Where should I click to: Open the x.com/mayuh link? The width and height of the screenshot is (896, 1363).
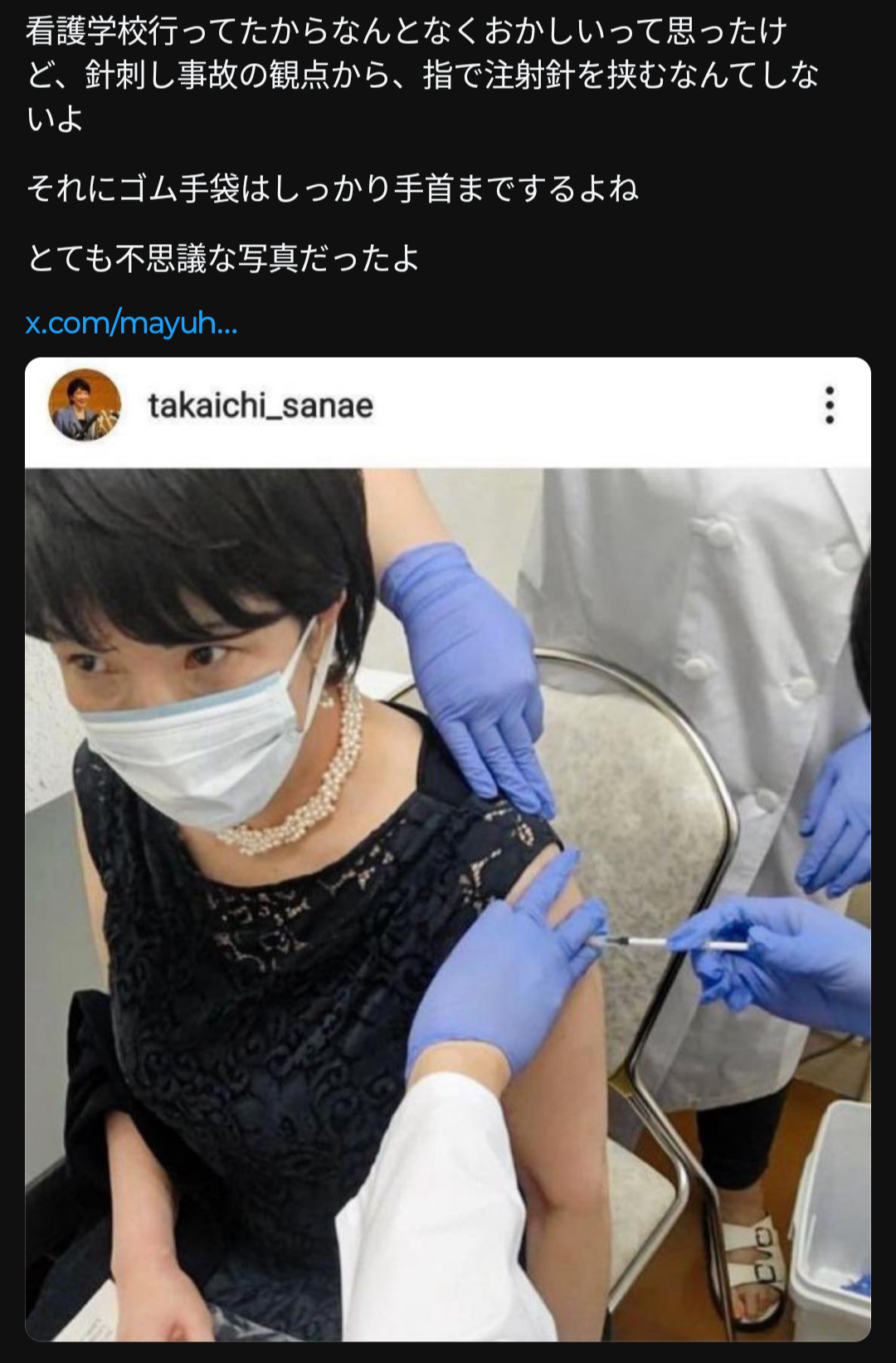pyautogui.click(x=132, y=323)
